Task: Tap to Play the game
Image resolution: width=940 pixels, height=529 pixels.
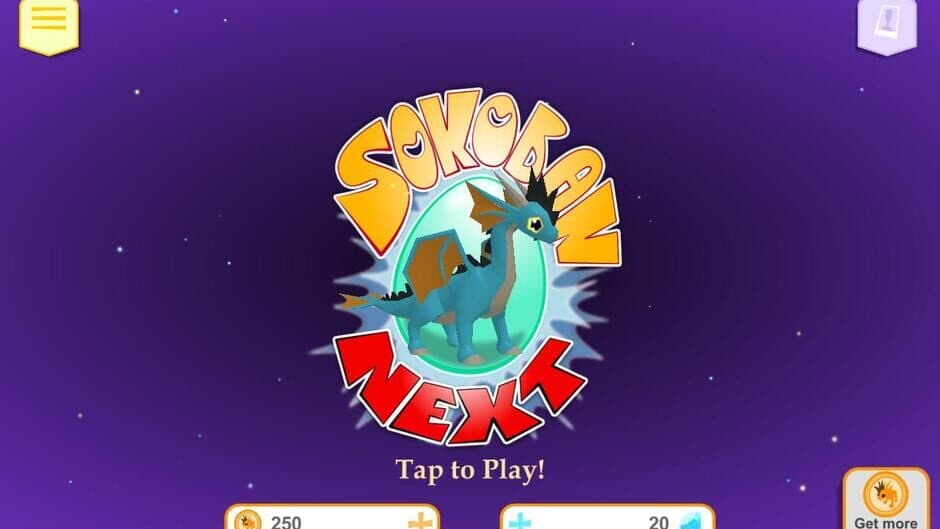Action: point(470,469)
